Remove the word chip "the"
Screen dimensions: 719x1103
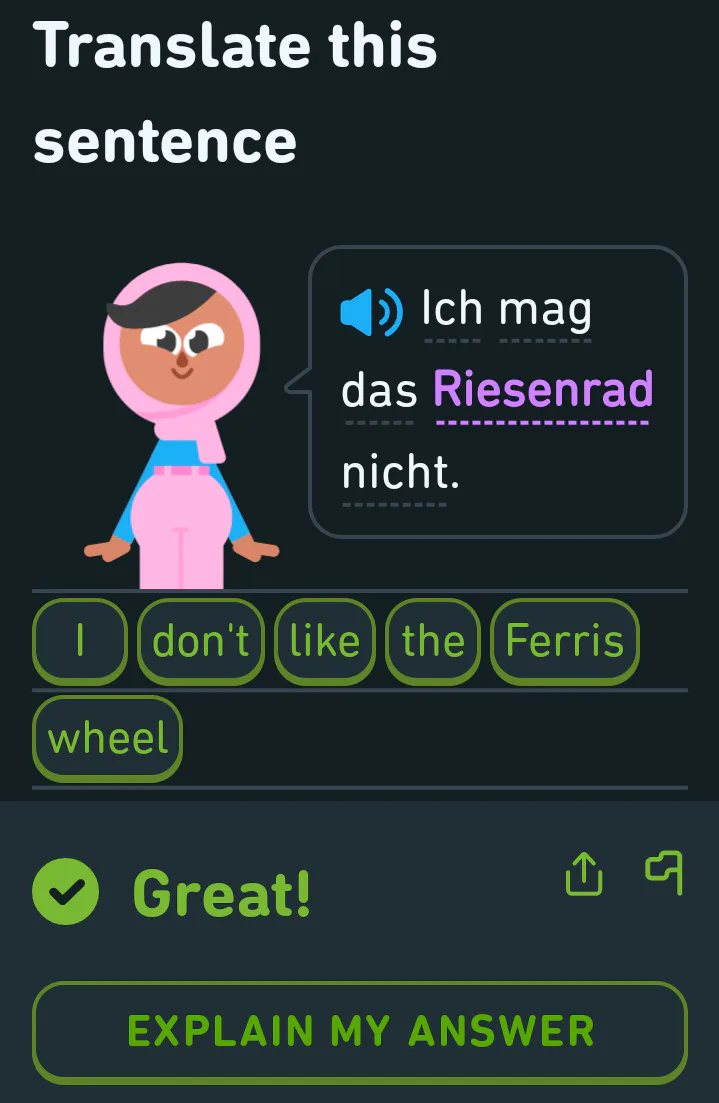433,641
